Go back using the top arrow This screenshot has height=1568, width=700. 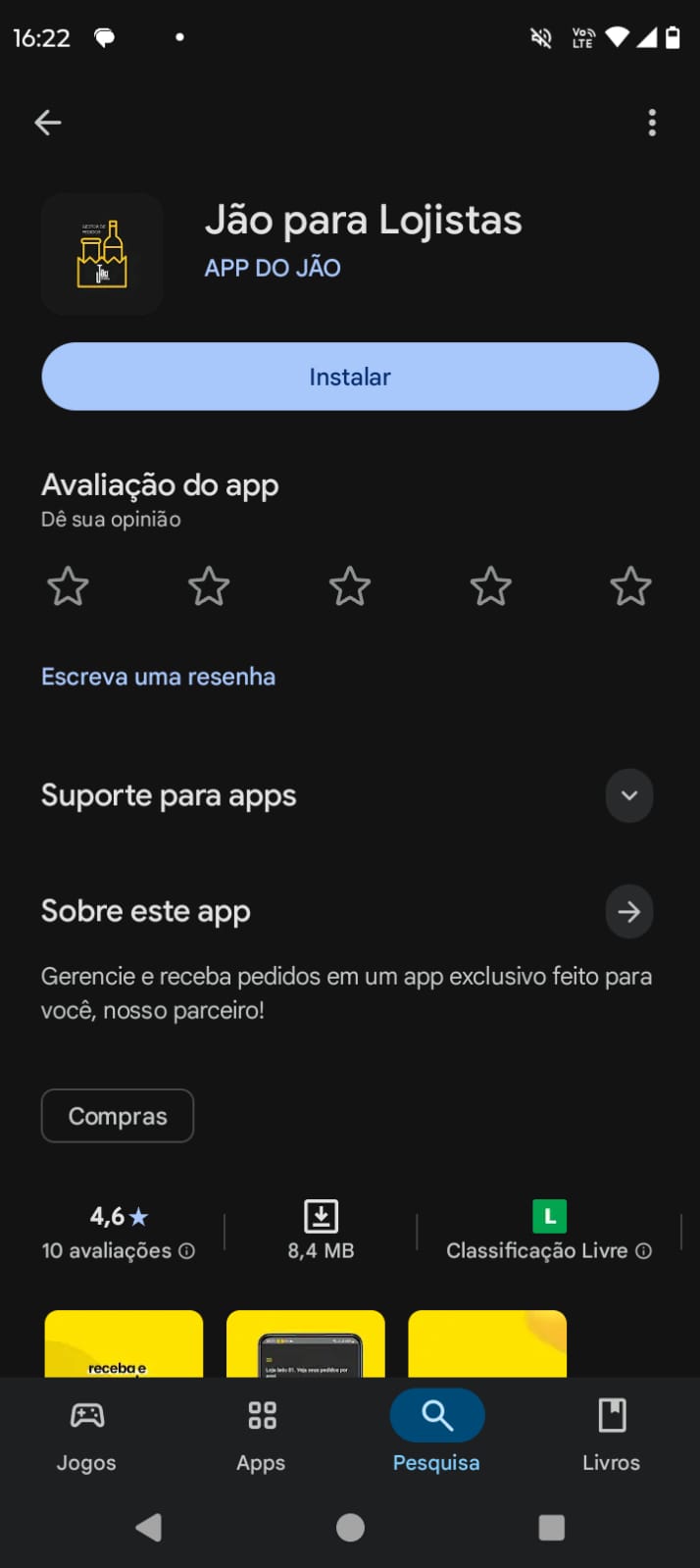(48, 123)
